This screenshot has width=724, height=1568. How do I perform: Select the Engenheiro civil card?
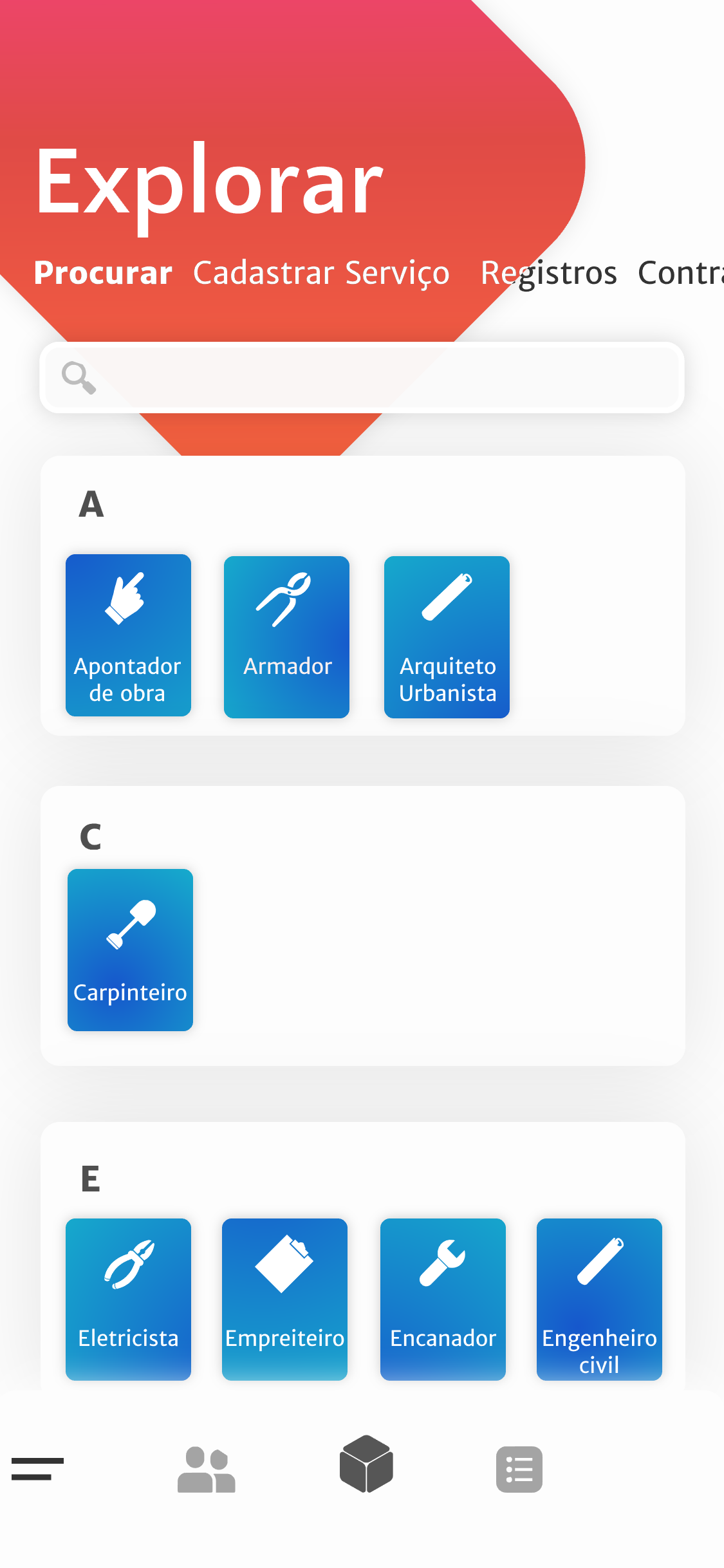tap(599, 1299)
